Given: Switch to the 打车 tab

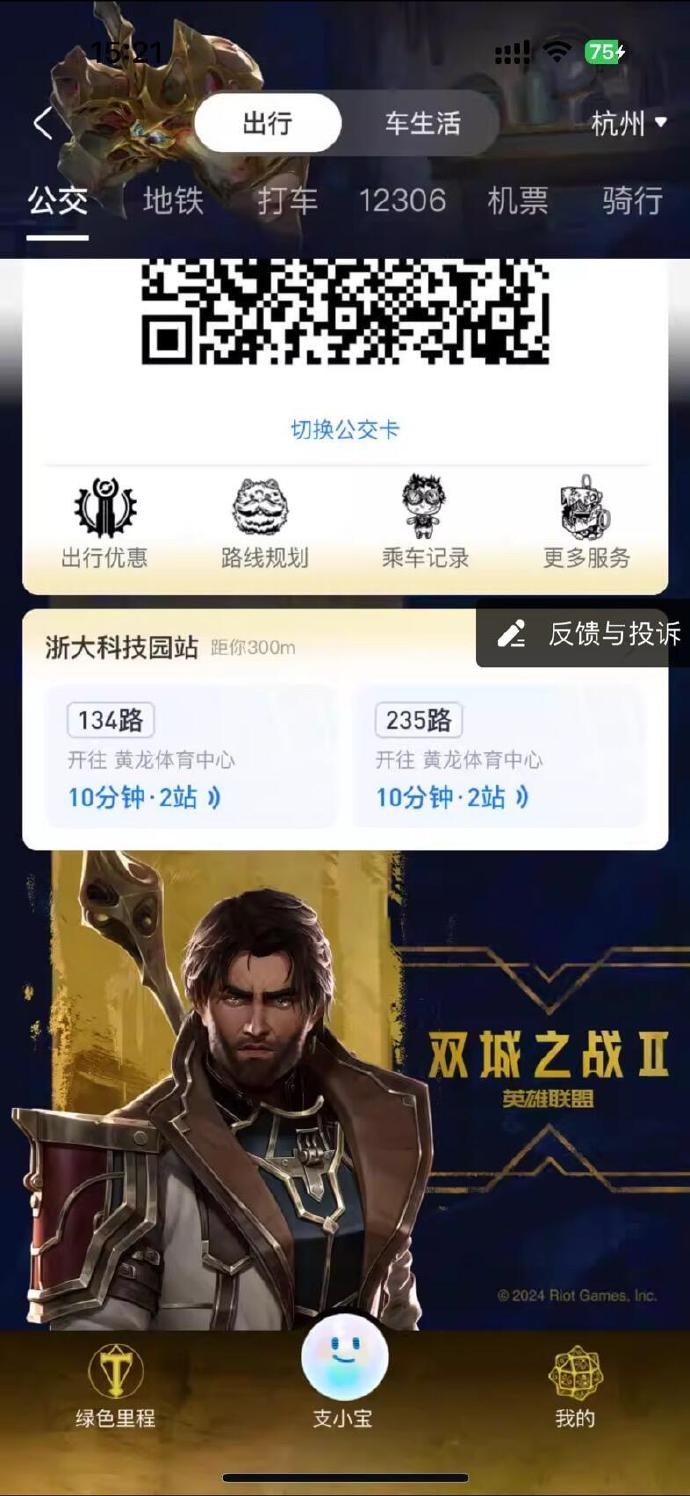Looking at the screenshot, I should click(288, 201).
